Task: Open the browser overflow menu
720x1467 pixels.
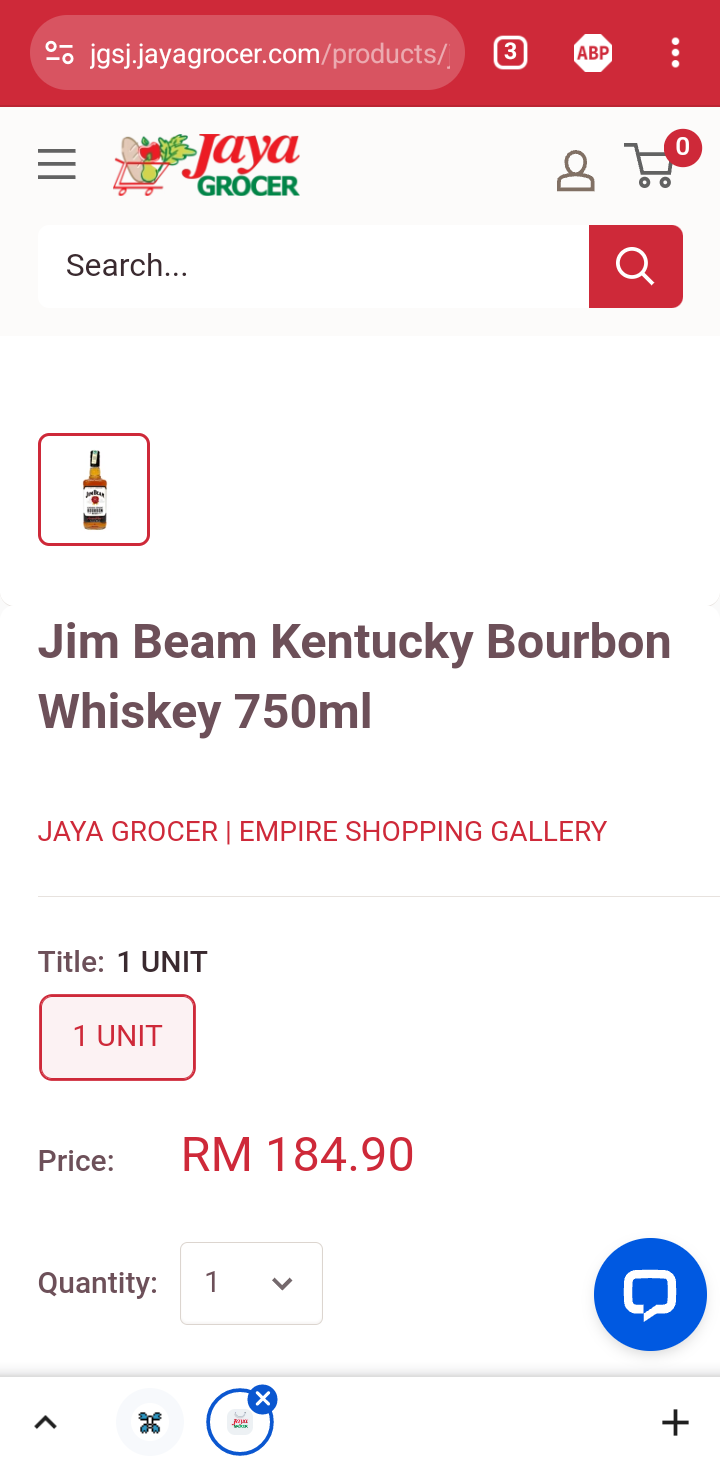Action: [676, 53]
